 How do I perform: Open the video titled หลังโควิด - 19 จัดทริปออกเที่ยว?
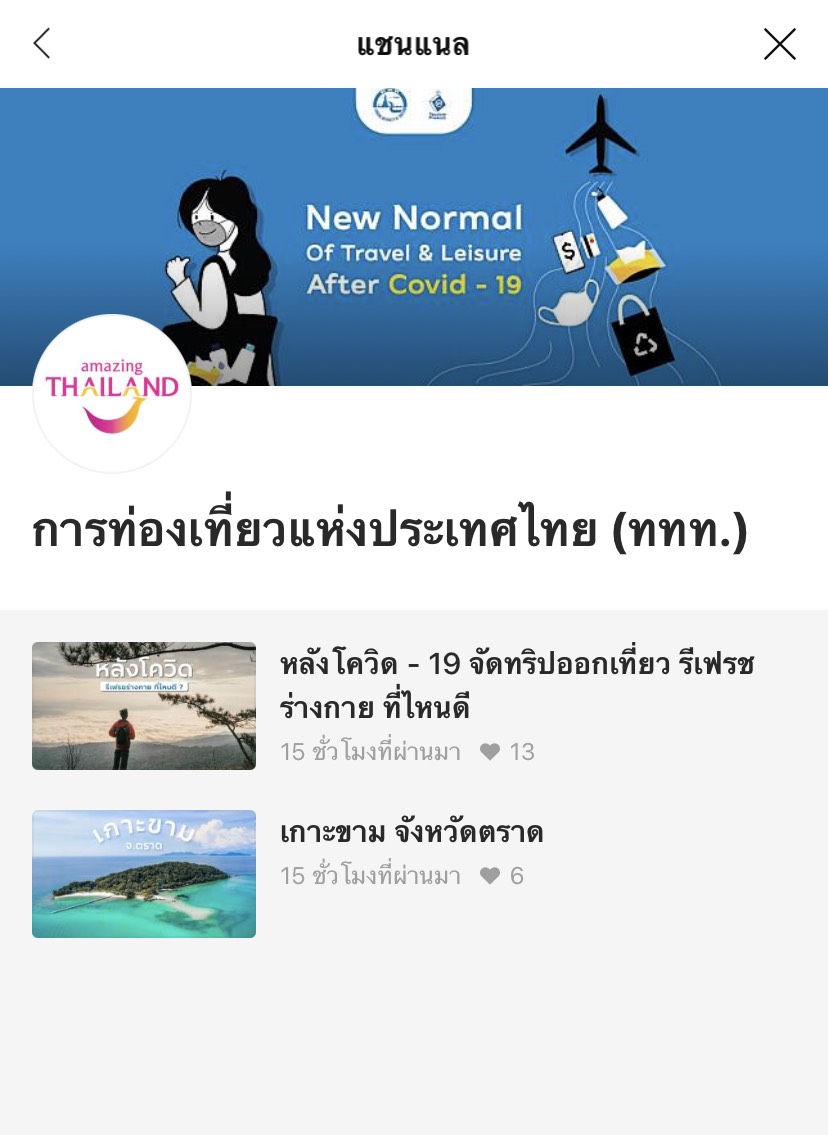516,683
